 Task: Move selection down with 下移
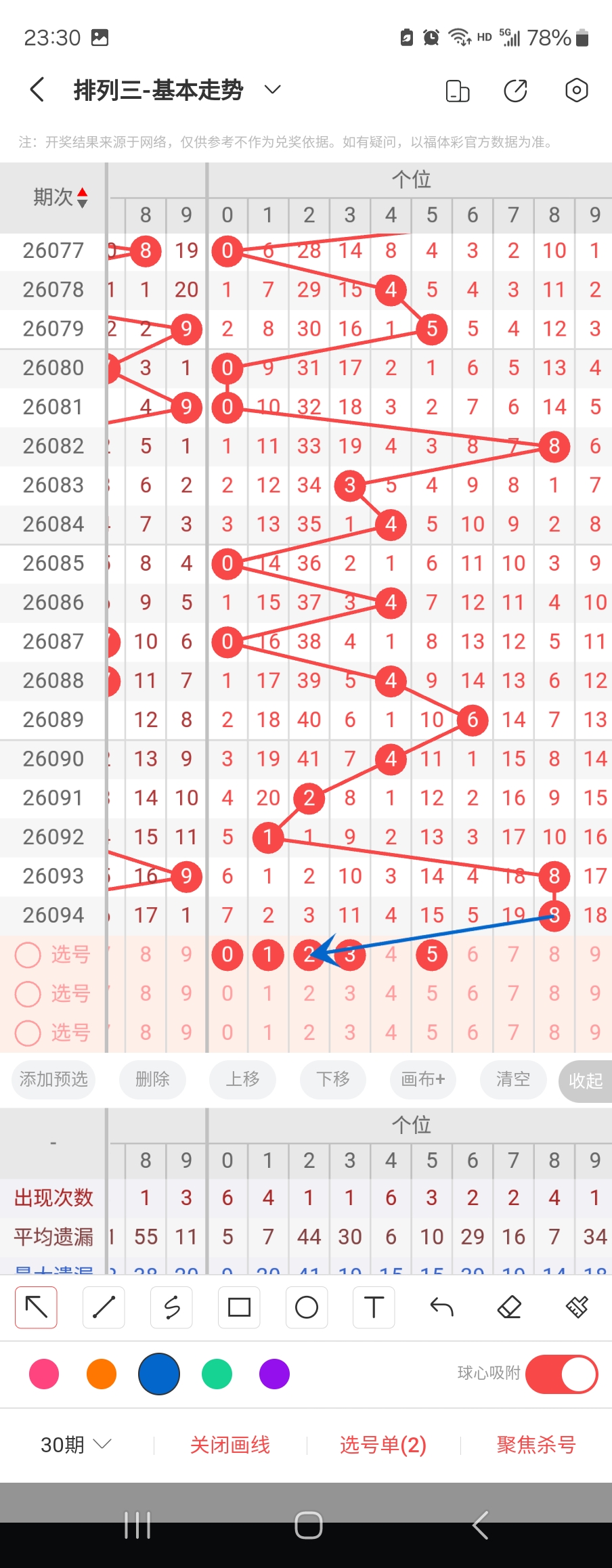(x=333, y=1079)
